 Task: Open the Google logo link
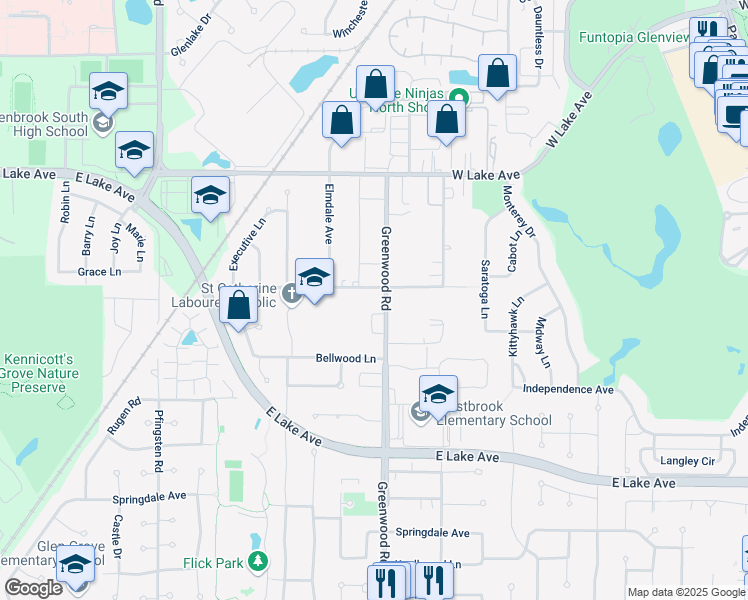(33, 588)
